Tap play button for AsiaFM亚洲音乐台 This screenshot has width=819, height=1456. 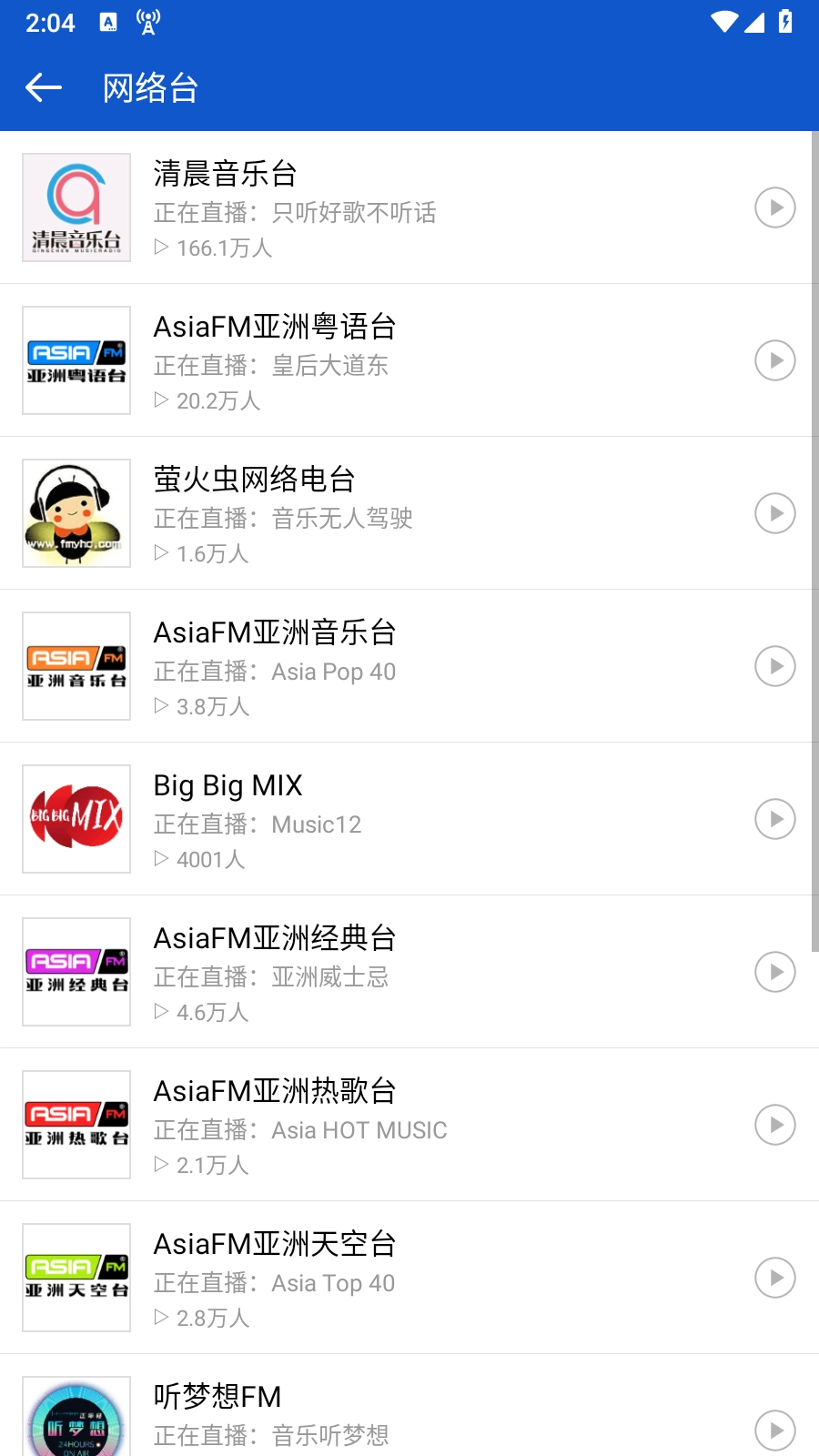(x=774, y=666)
